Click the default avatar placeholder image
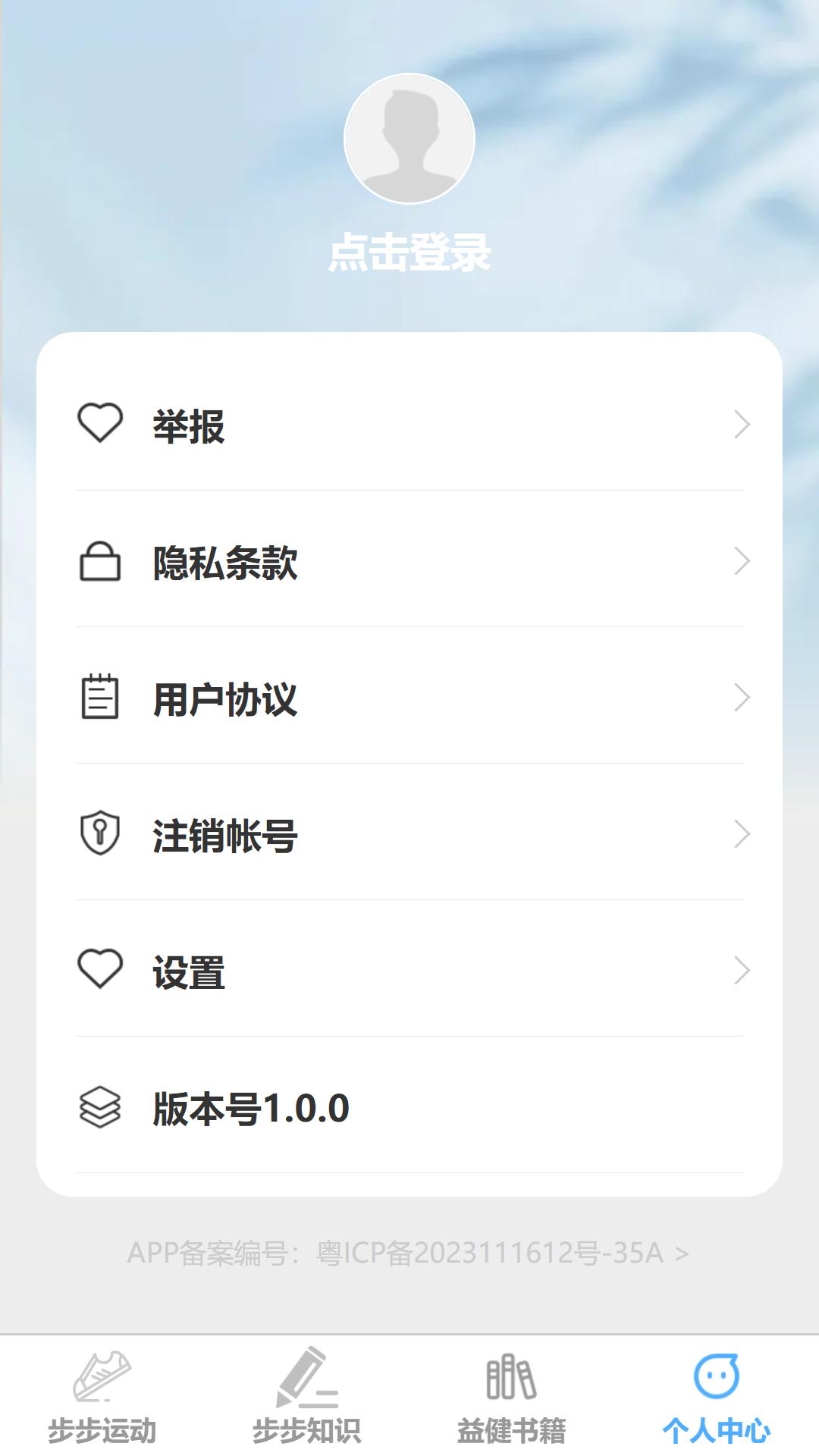 pyautogui.click(x=409, y=139)
